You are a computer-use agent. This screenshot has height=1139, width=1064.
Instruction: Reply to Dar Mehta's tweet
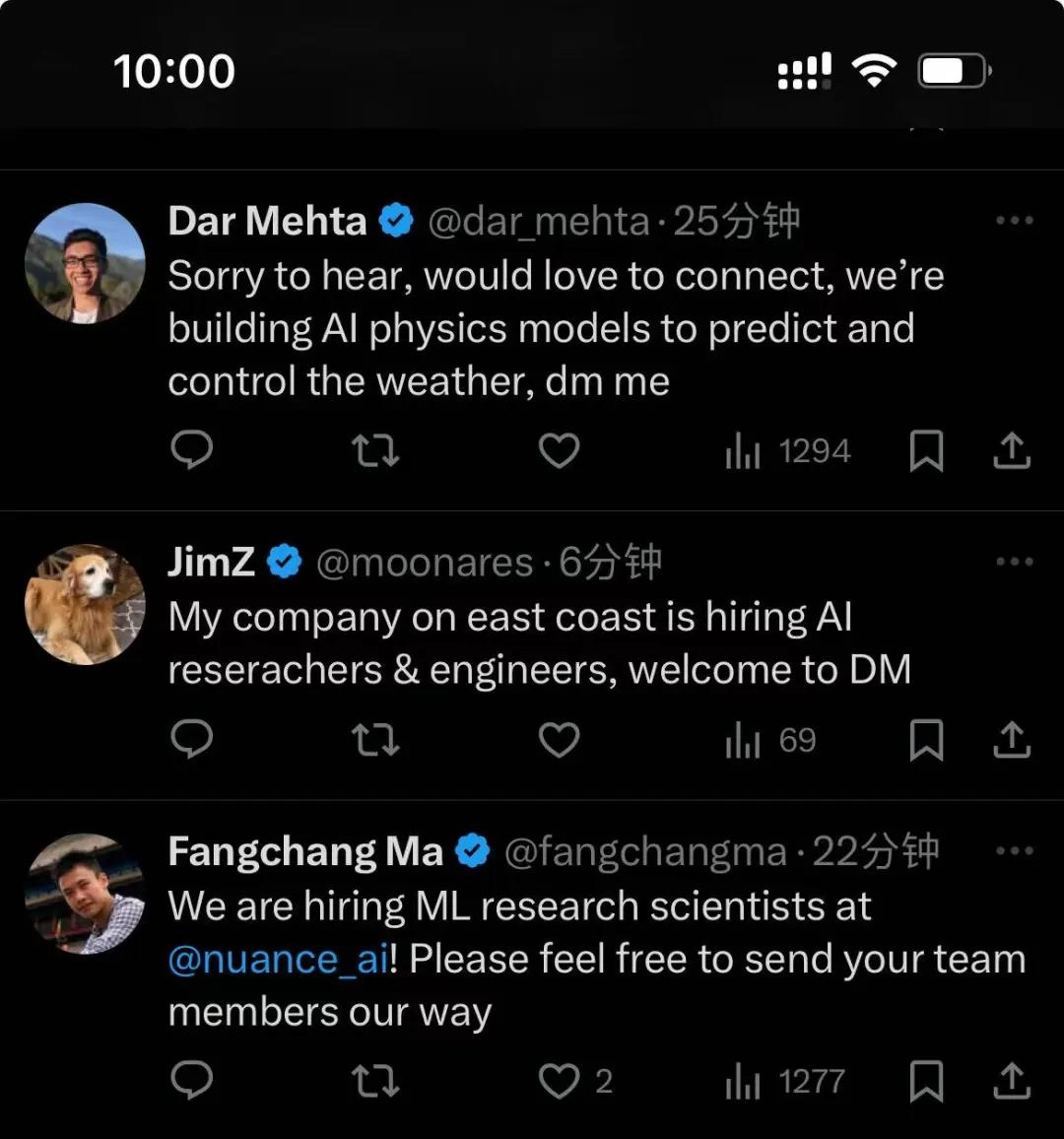tap(192, 450)
